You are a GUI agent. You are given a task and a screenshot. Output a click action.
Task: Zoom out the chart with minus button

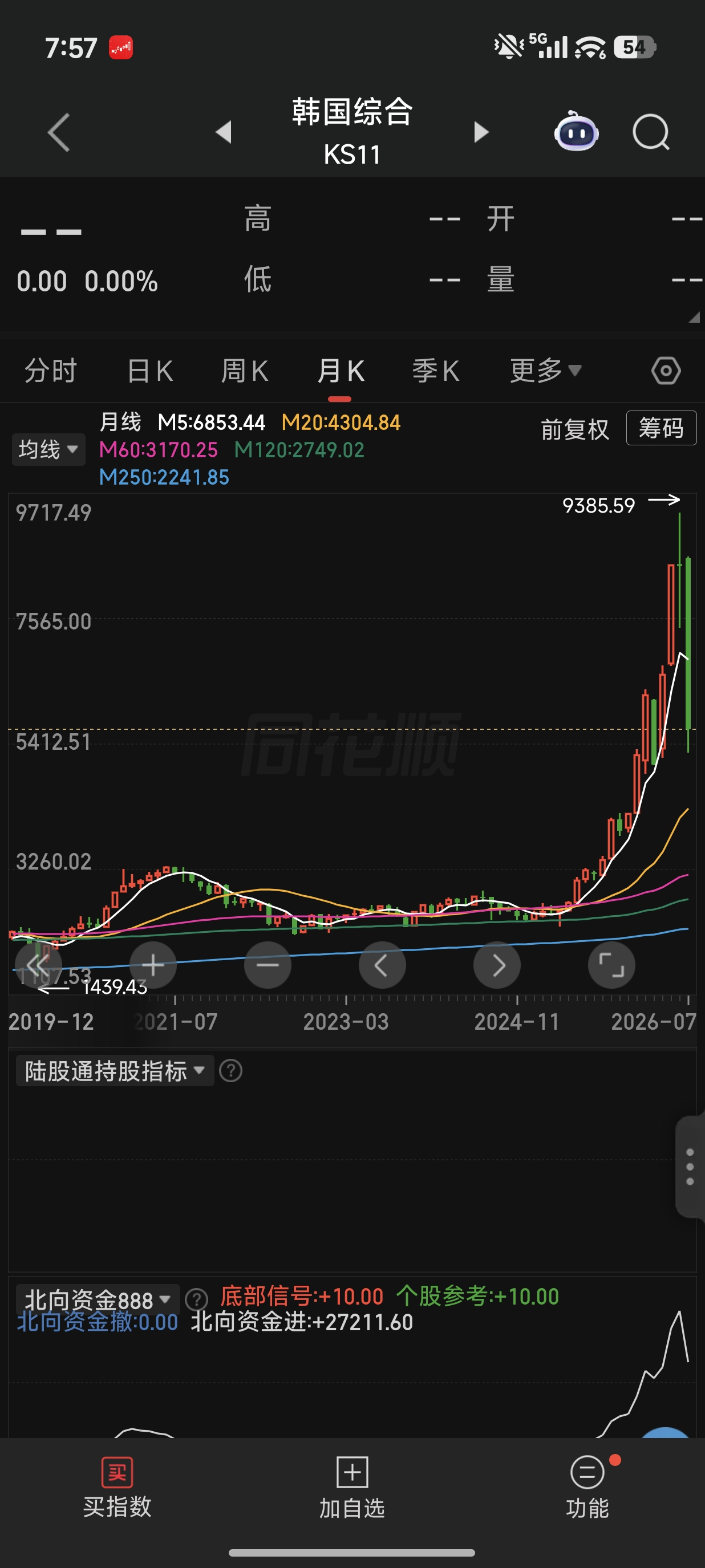point(268,965)
